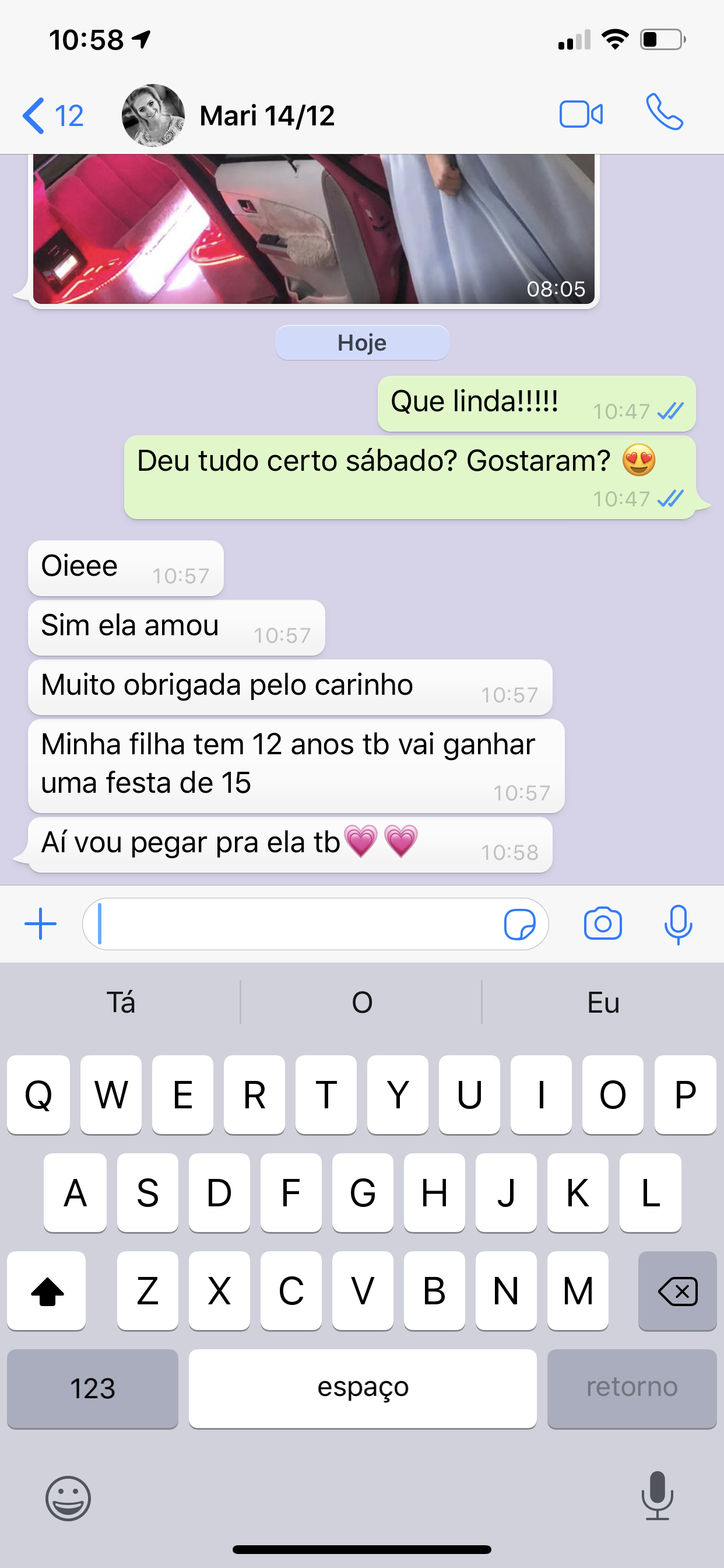
Task: Switch to the numeric keyboard with 123
Action: click(92, 1388)
